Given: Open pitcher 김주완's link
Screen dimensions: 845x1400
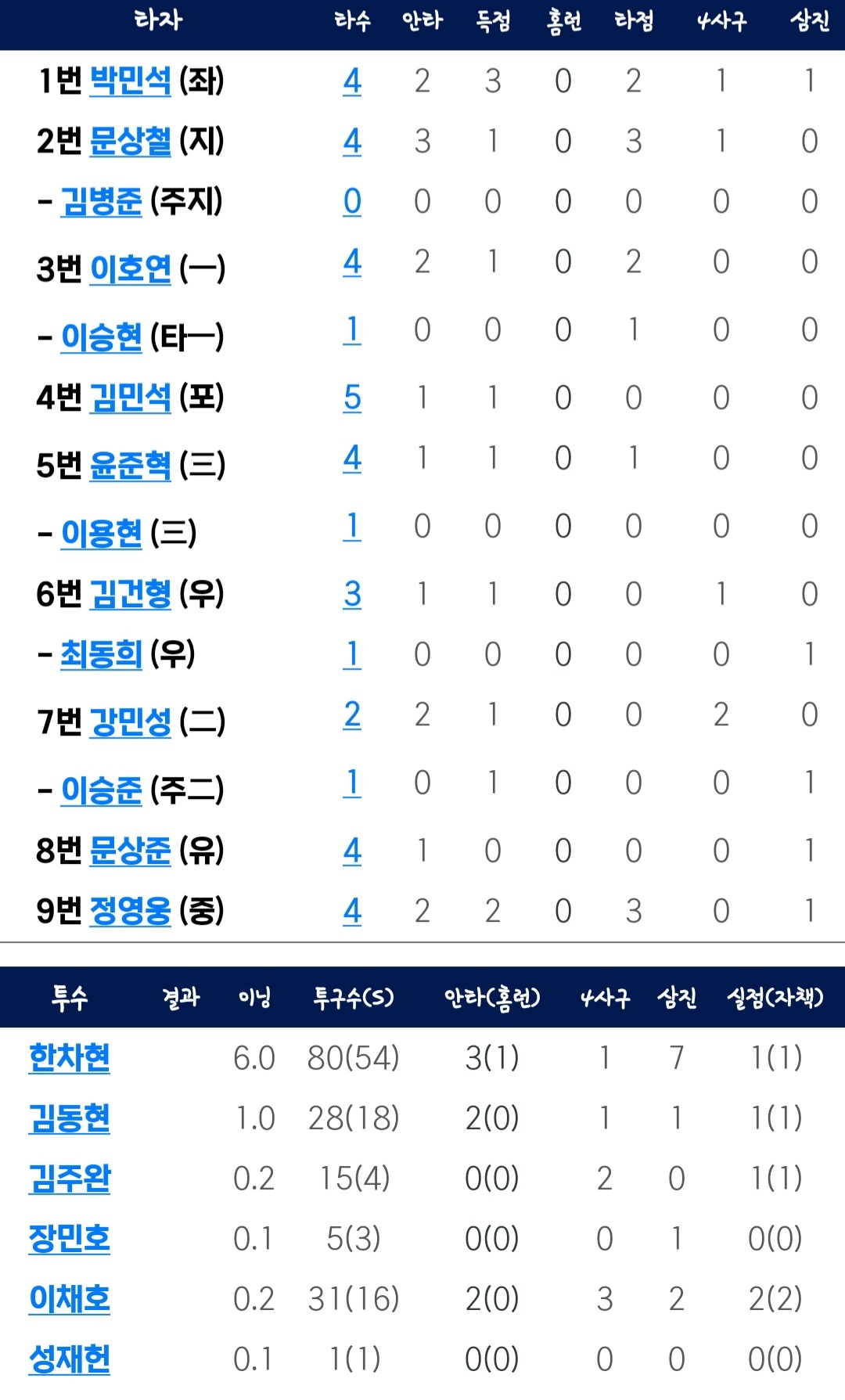Looking at the screenshot, I should 69,1179.
